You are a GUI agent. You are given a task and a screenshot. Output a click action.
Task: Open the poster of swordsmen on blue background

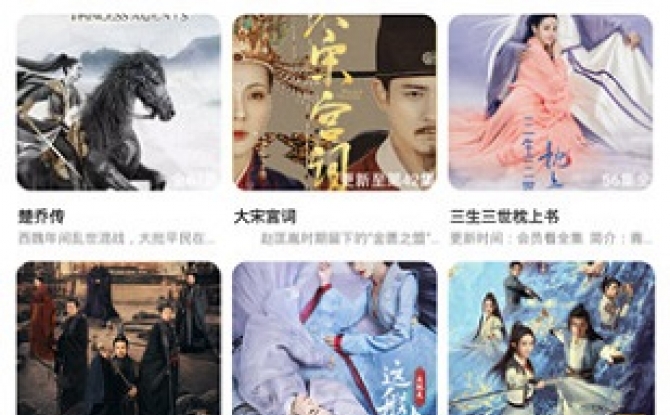point(551,338)
